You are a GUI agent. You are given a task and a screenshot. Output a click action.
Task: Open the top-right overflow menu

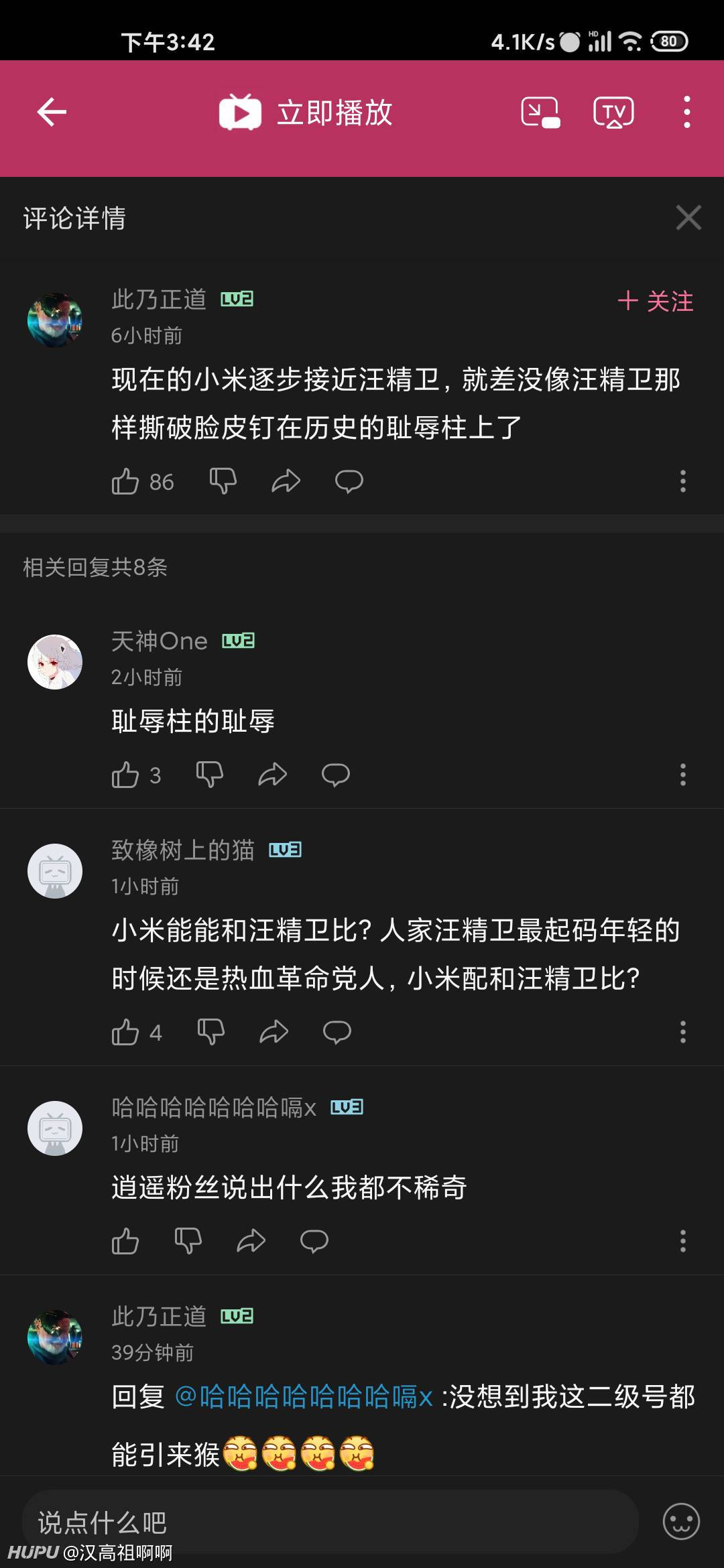[x=686, y=112]
